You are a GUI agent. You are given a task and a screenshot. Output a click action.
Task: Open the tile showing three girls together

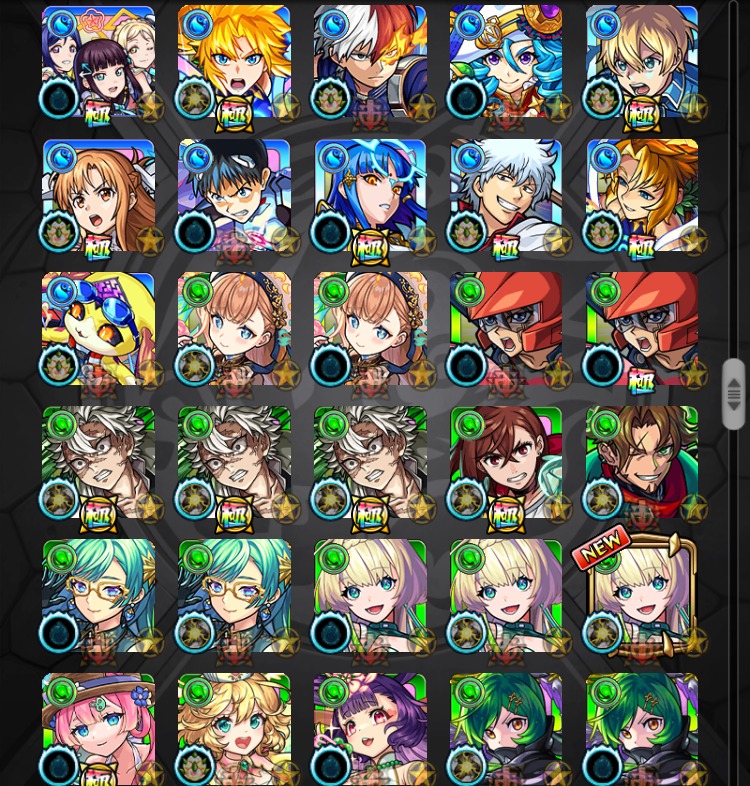click(98, 63)
